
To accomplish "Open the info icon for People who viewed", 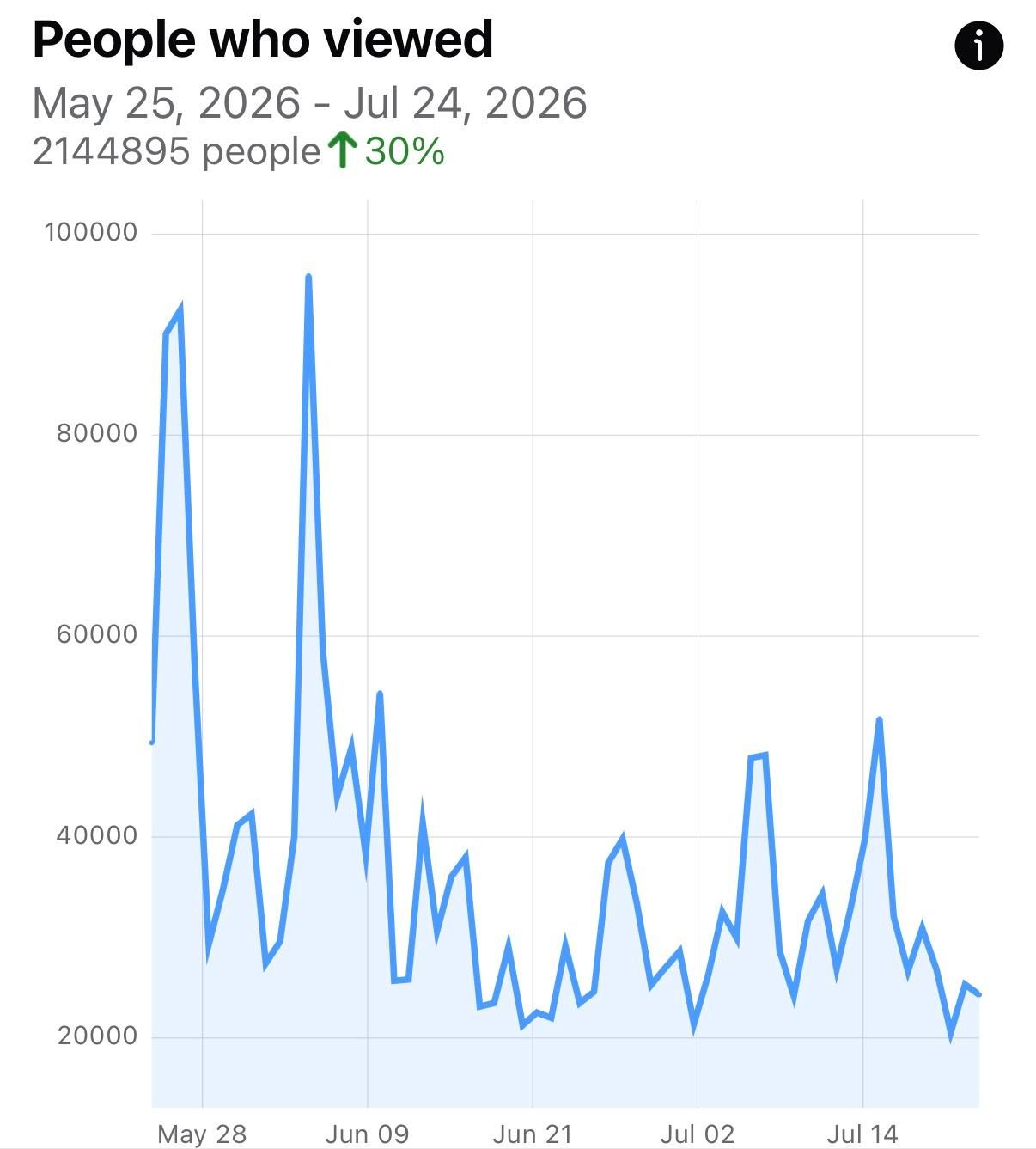I will (978, 45).
